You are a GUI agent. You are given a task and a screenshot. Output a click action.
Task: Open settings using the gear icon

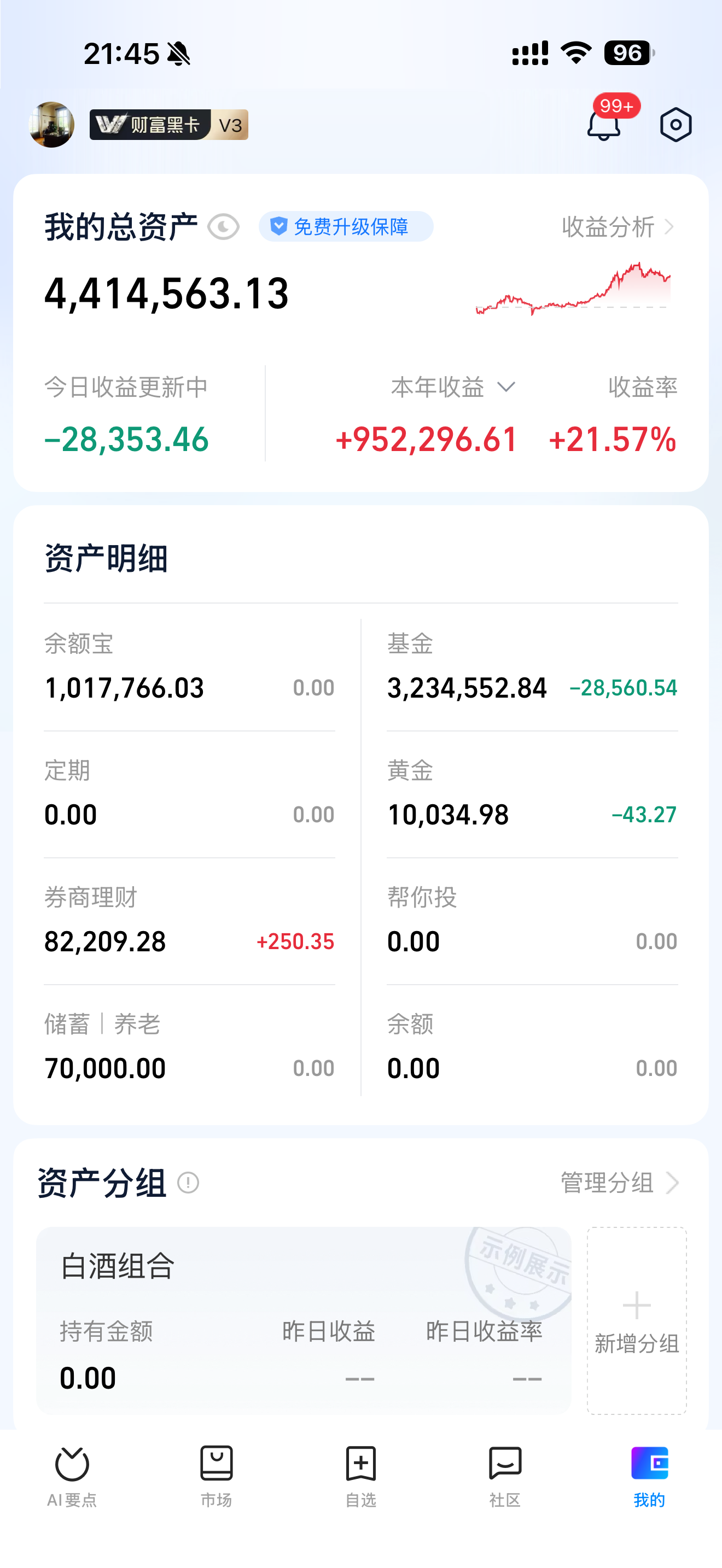click(x=676, y=124)
